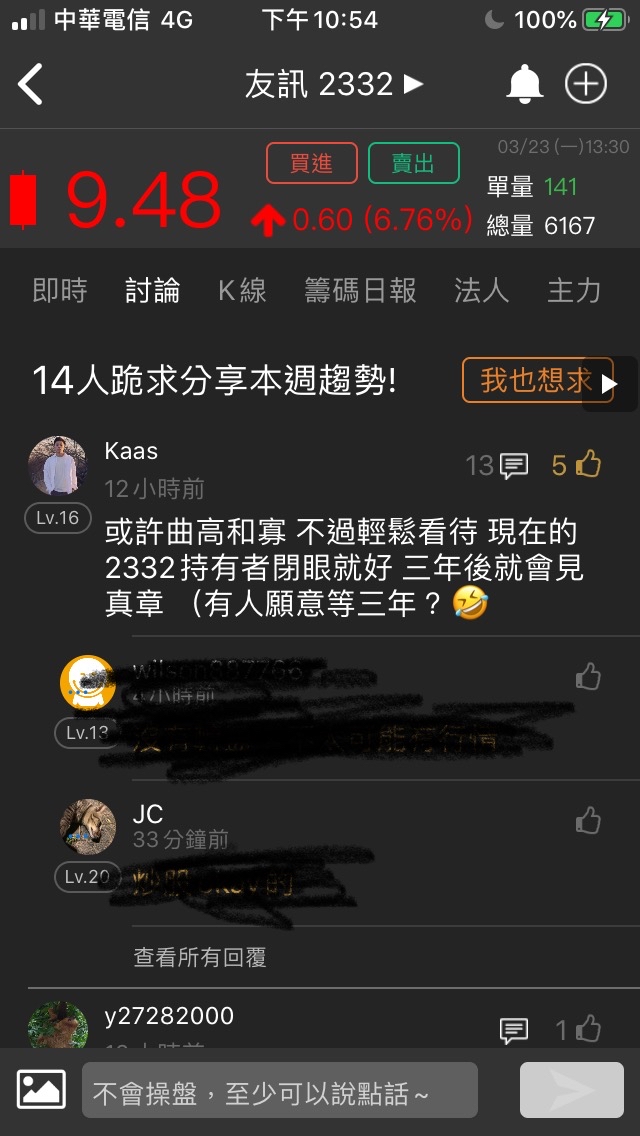Switch to the 籌碼日報 tab

point(360,291)
